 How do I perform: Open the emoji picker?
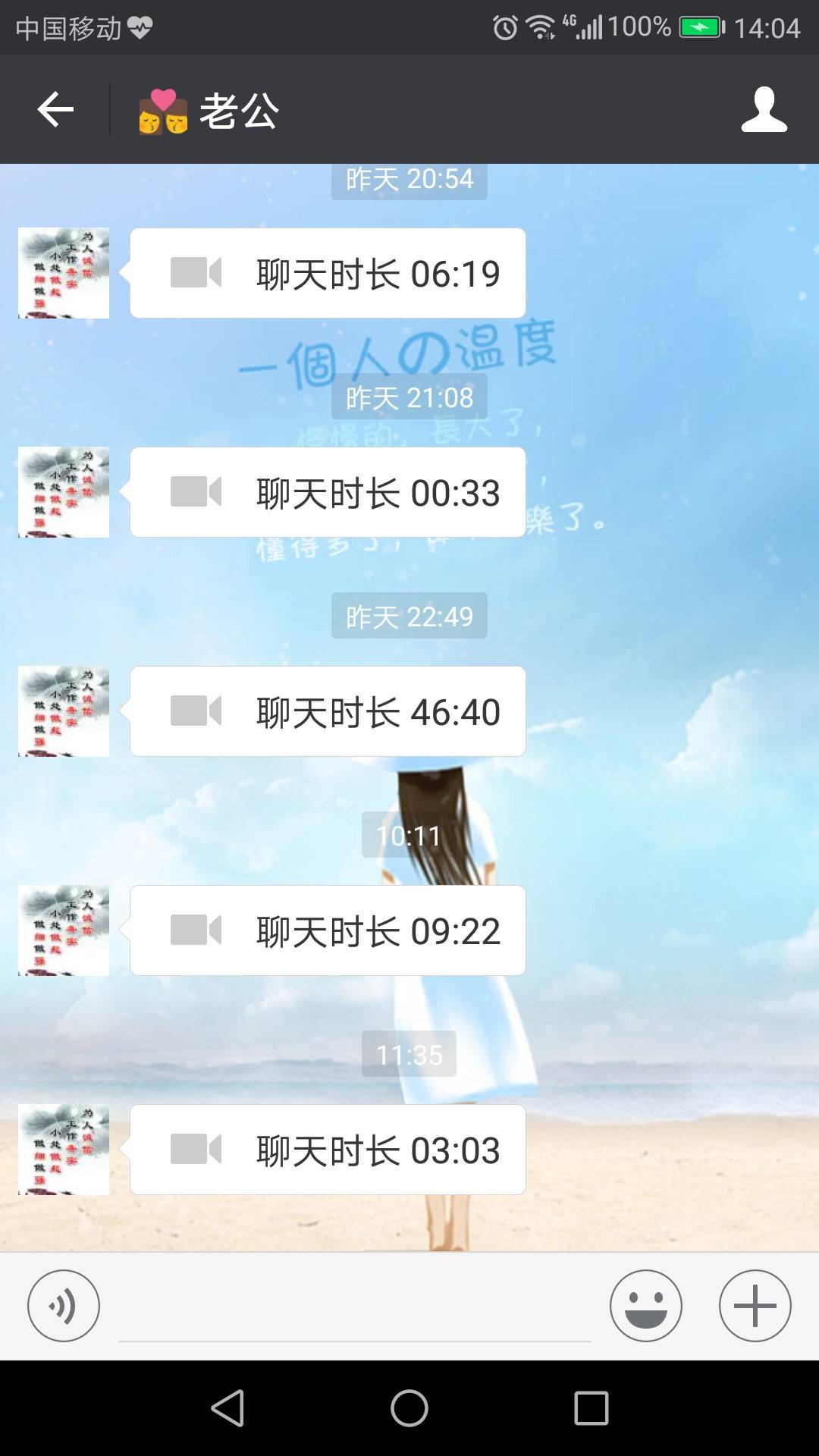[x=645, y=1306]
